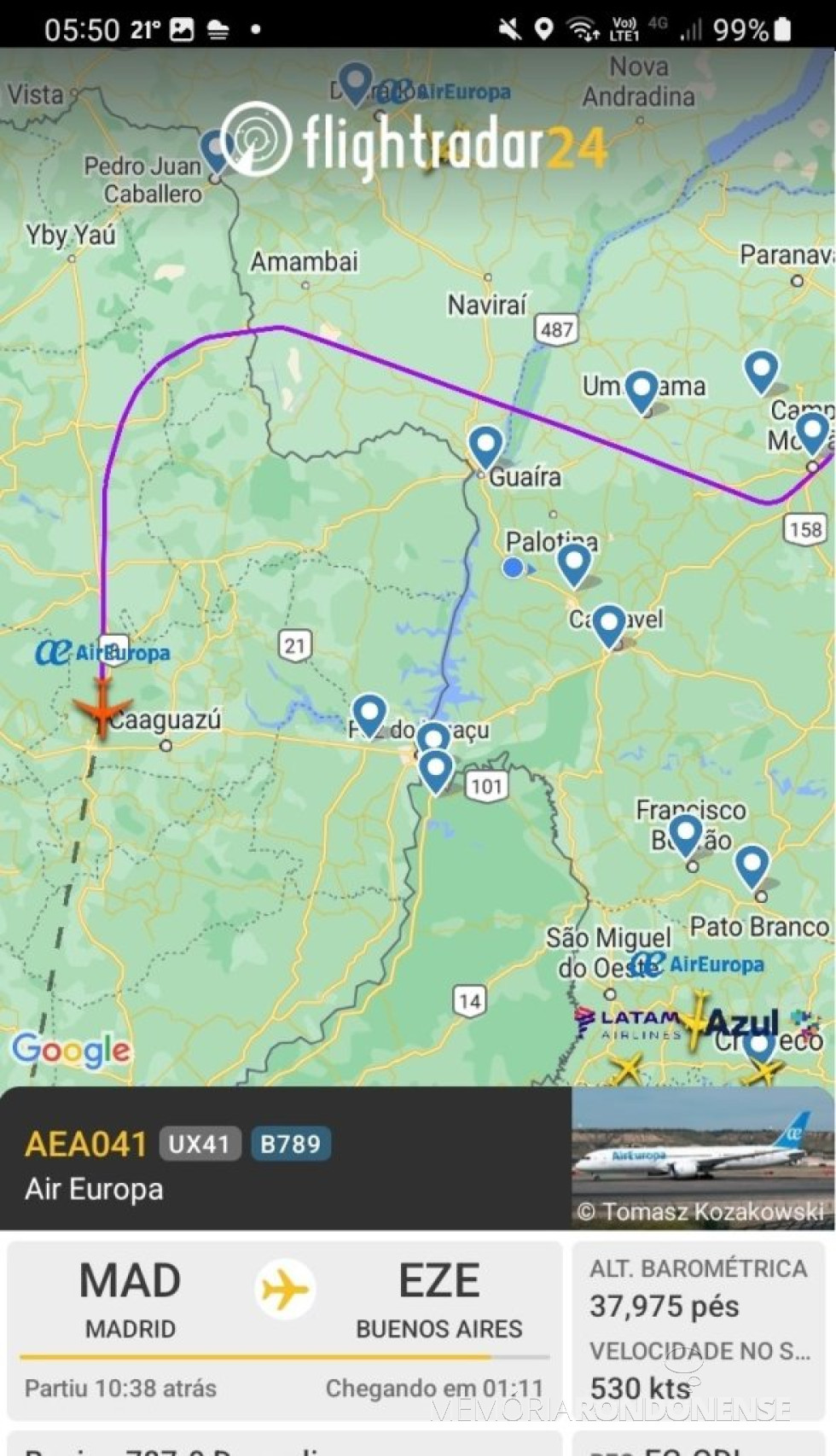The height and width of the screenshot is (1456, 836).
Task: Open the Google logo link
Action: (x=73, y=1051)
